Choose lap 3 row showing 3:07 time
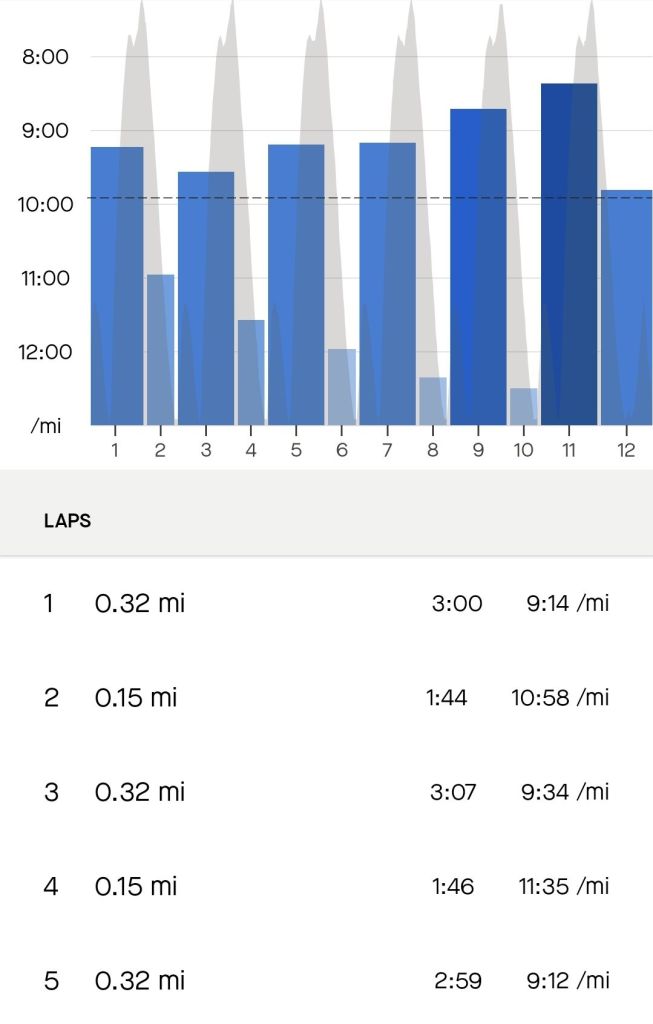The width and height of the screenshot is (653, 1024). click(326, 792)
